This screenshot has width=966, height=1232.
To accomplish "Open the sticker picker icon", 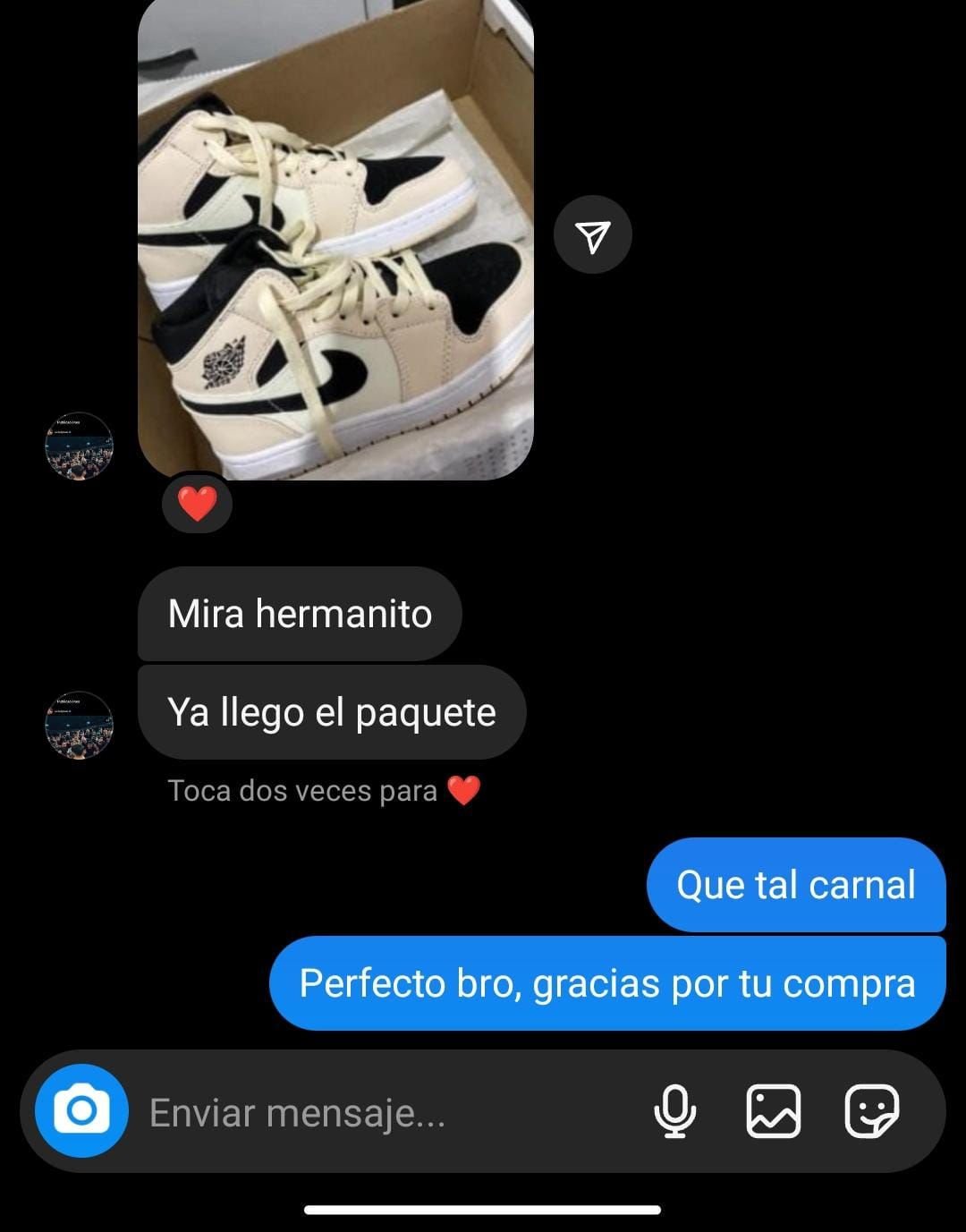I will (871, 1111).
